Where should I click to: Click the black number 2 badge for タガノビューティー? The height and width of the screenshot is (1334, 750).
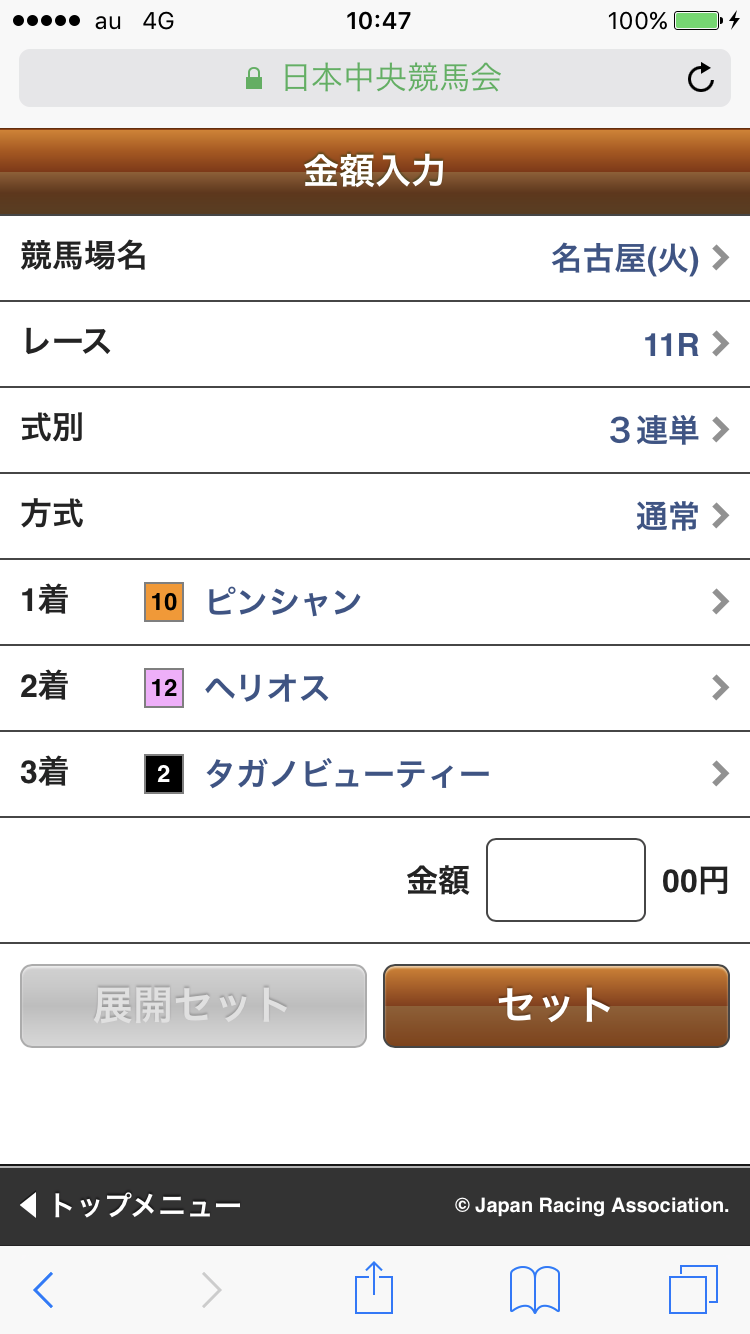(x=163, y=774)
